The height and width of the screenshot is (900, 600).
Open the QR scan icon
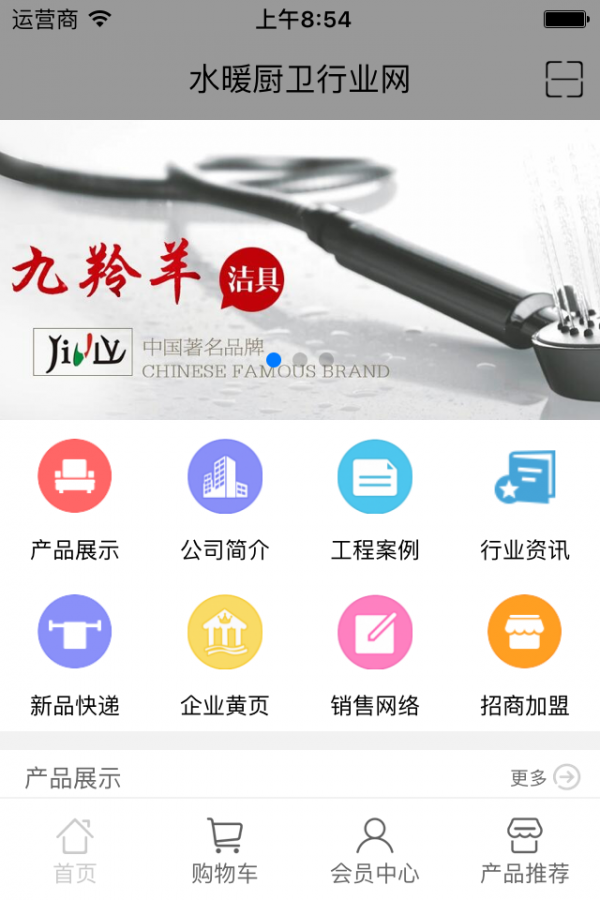[x=564, y=79]
